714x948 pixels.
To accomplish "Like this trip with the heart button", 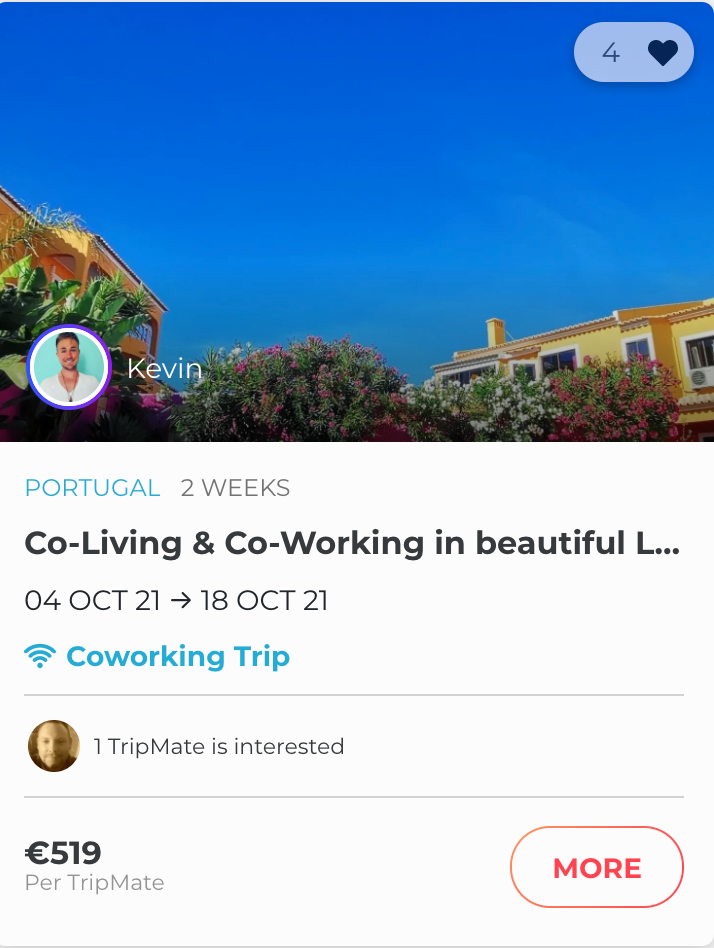I will pos(661,52).
